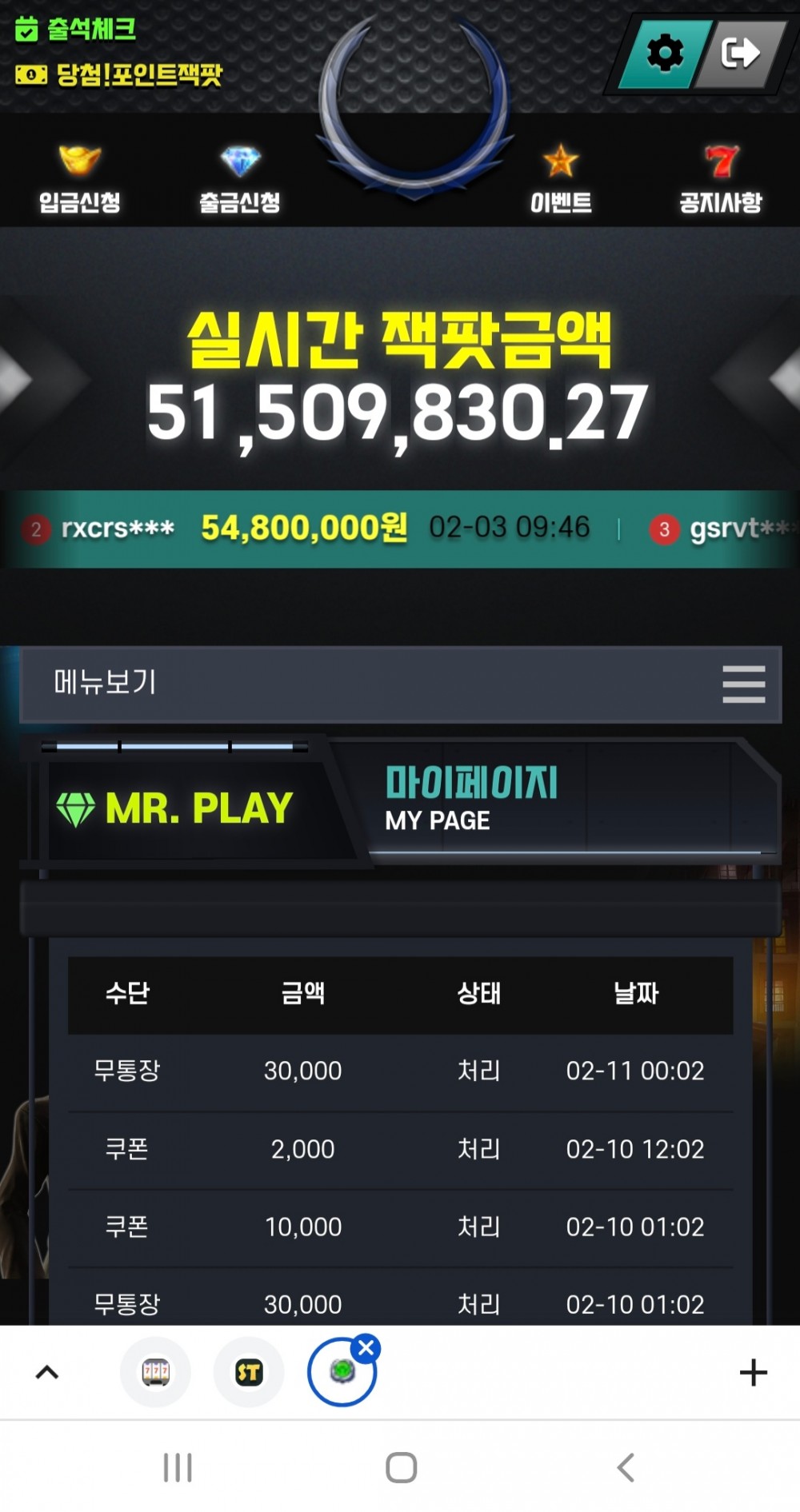Show the previous banner with left arrow
Screen dimensions: 800x1512
pos(14,380)
